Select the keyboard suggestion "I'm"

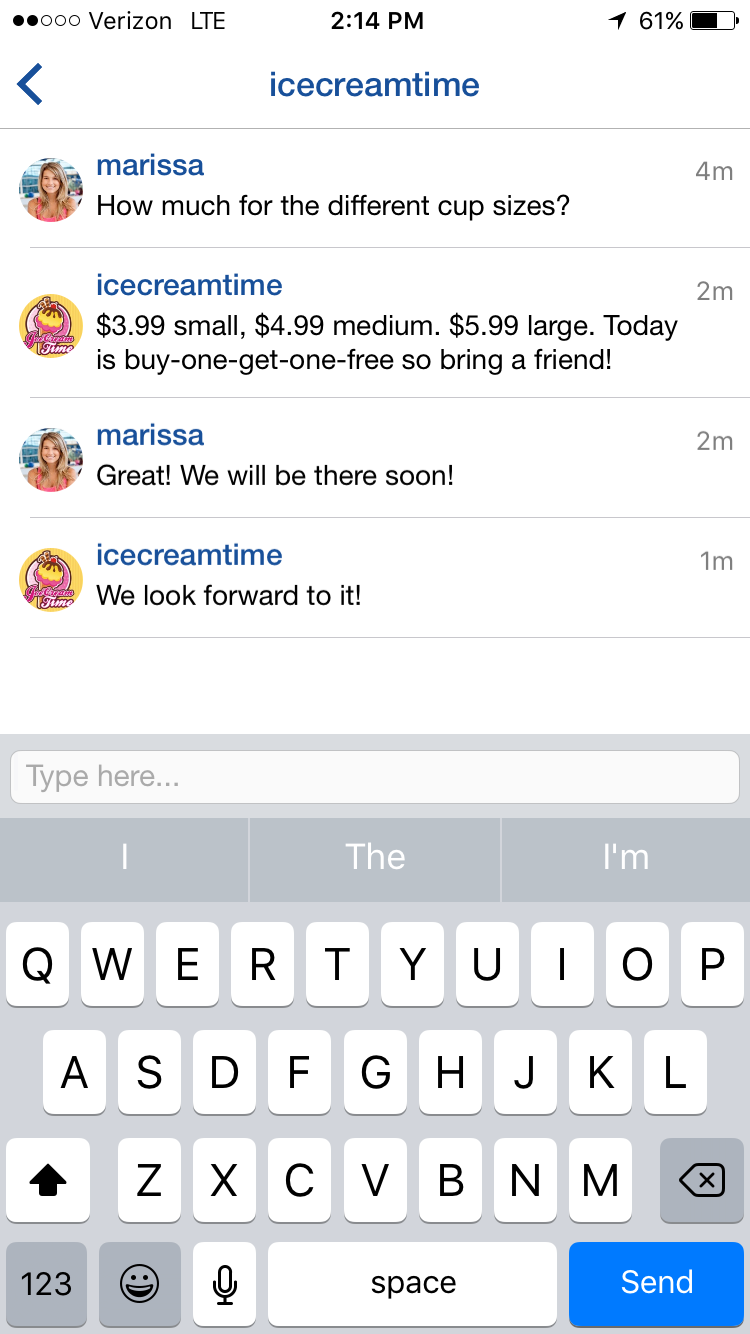tap(626, 858)
